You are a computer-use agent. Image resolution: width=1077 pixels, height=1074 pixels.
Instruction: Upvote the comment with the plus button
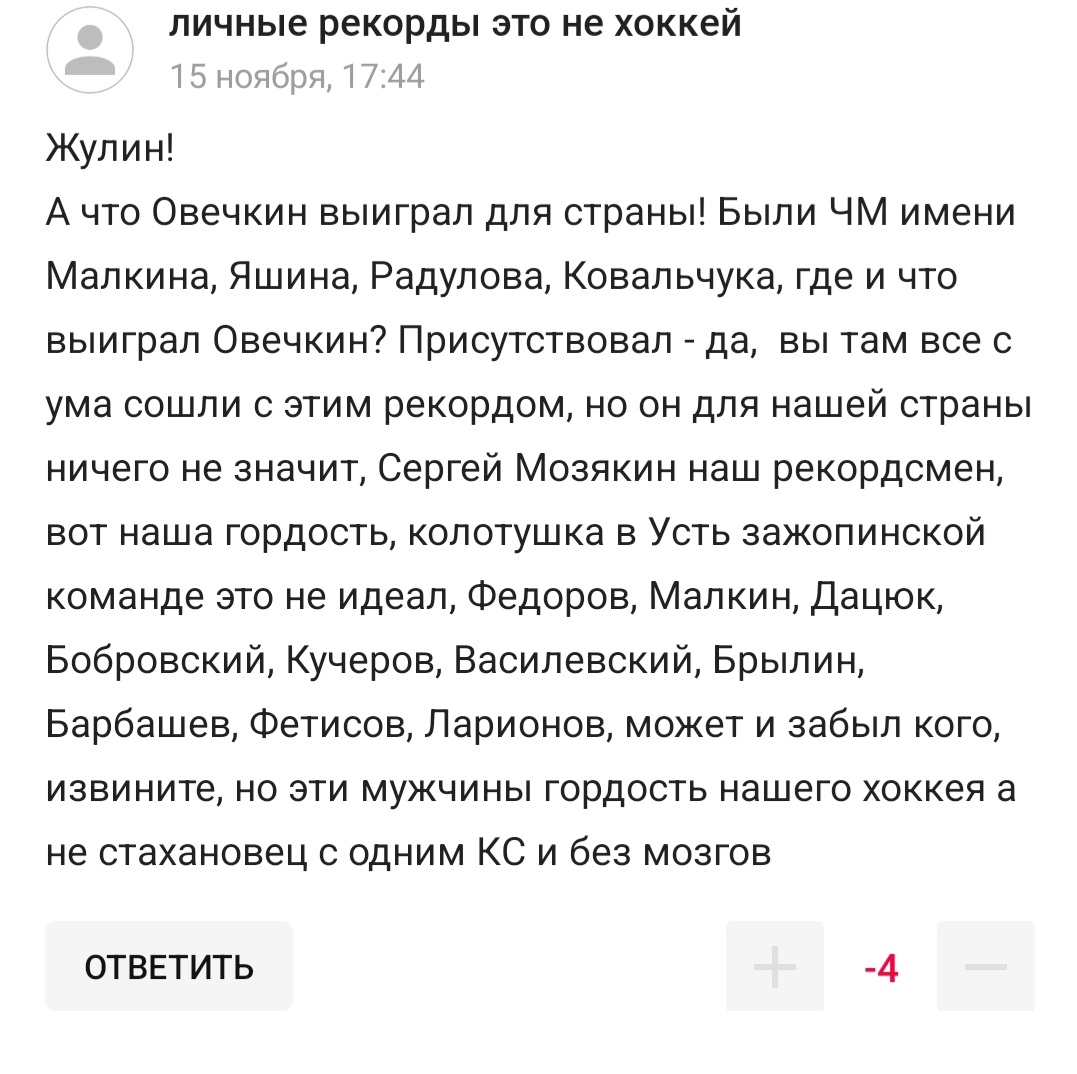click(774, 967)
